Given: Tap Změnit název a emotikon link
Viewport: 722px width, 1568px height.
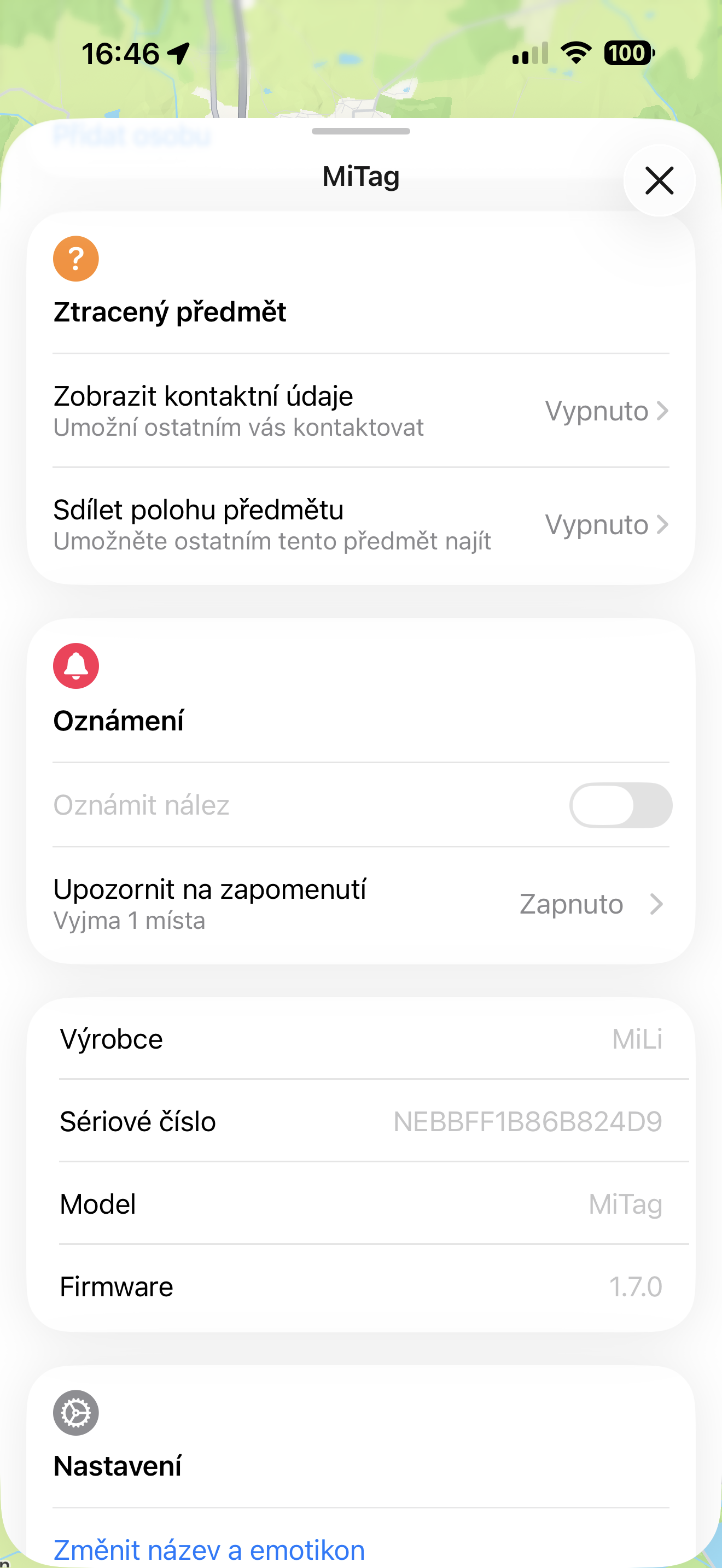Looking at the screenshot, I should [x=209, y=1549].
